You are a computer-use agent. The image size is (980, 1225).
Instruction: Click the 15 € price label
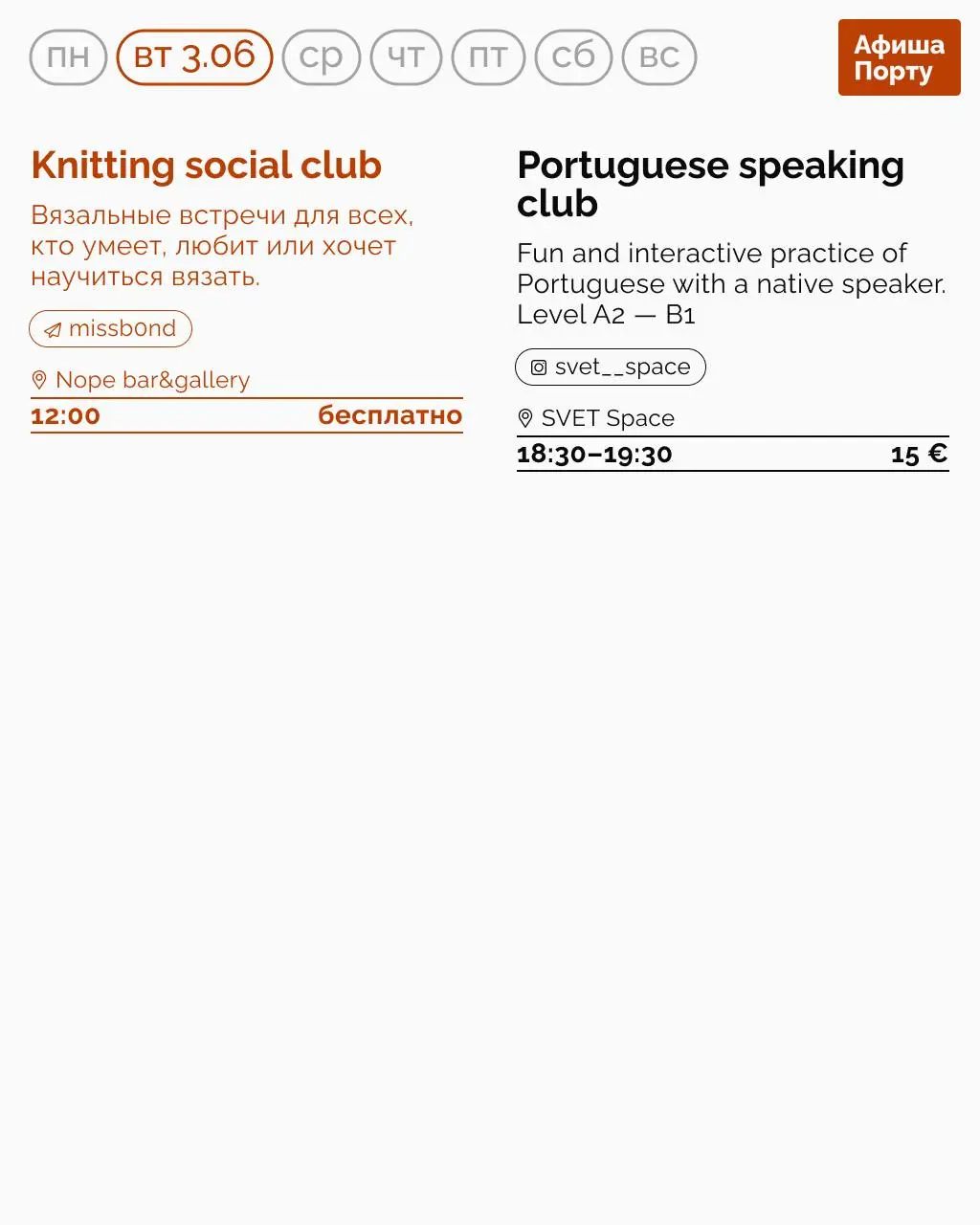pos(917,454)
